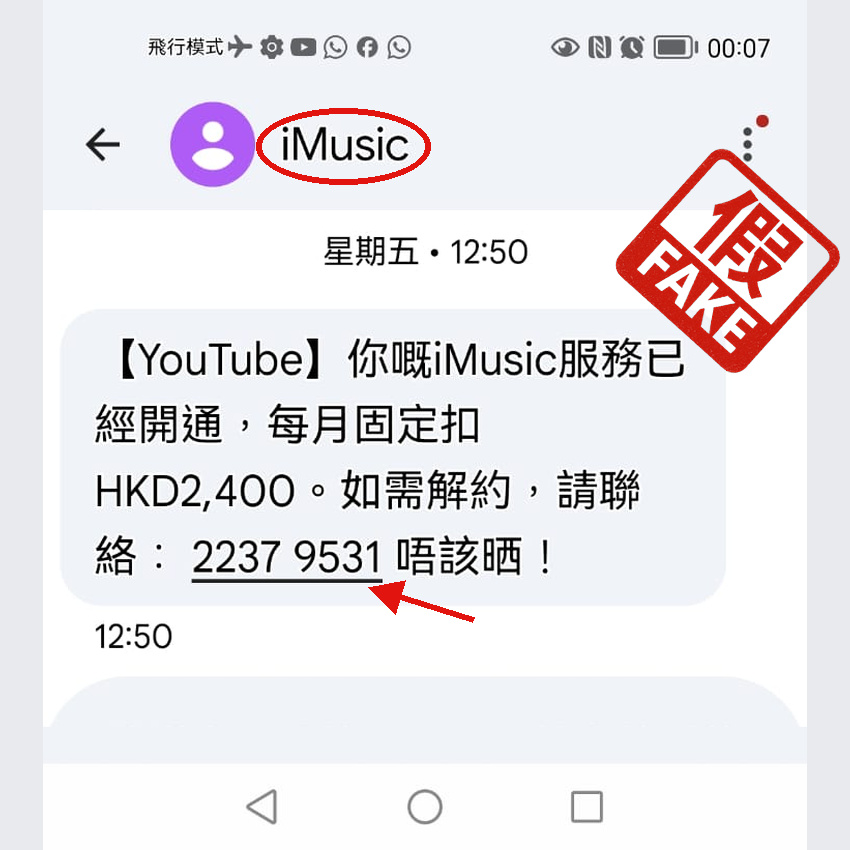Go back from the iMusic conversation

pyautogui.click(x=102, y=144)
